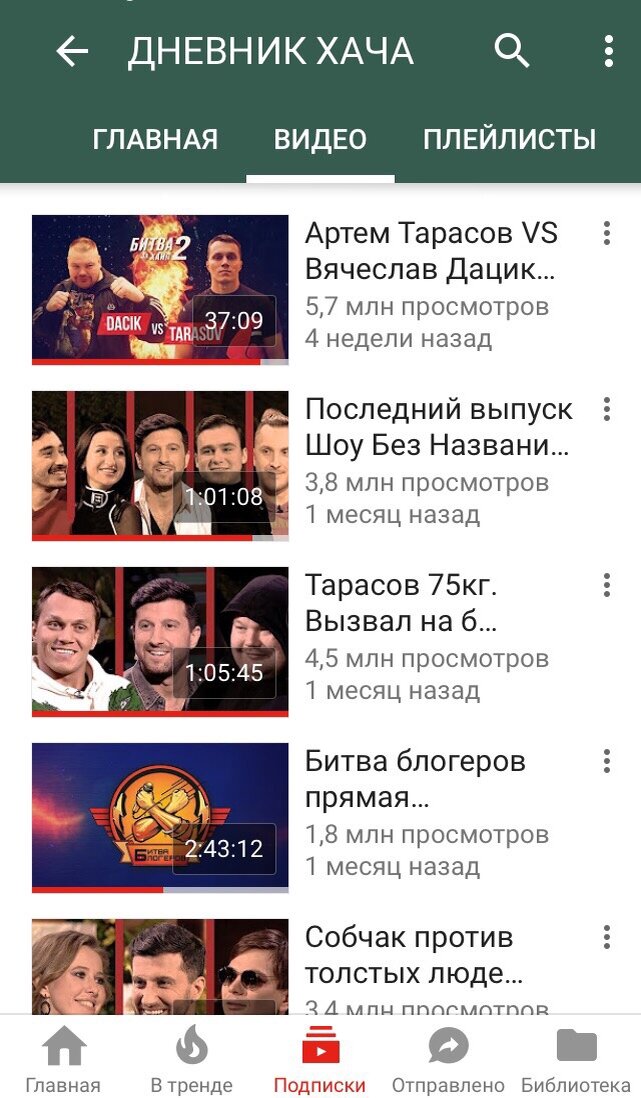This screenshot has height=1098, width=641.
Task: Open the Тарасов 75кг video
Action: click(160, 641)
